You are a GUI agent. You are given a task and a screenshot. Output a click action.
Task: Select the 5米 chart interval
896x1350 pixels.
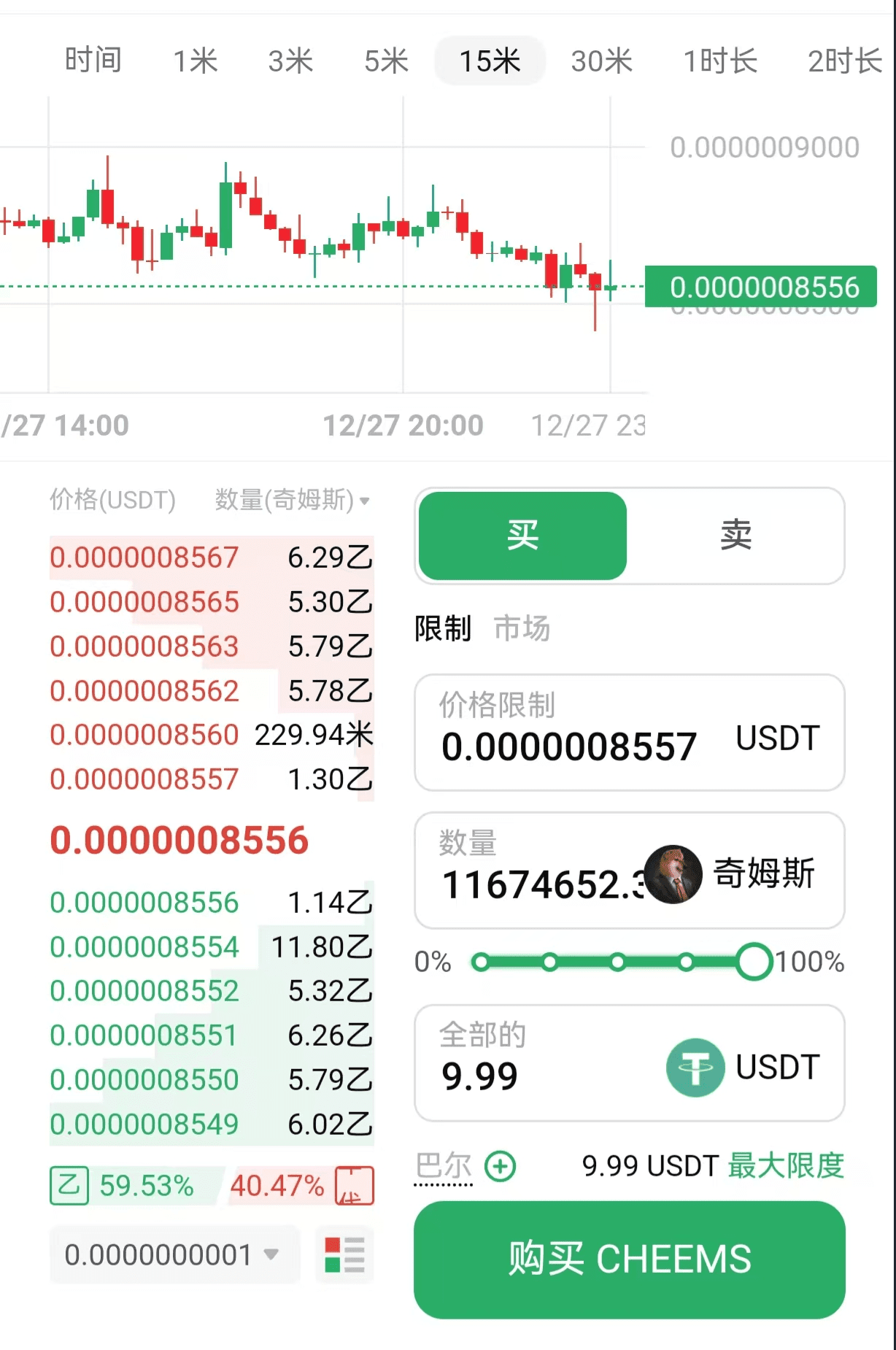[386, 61]
